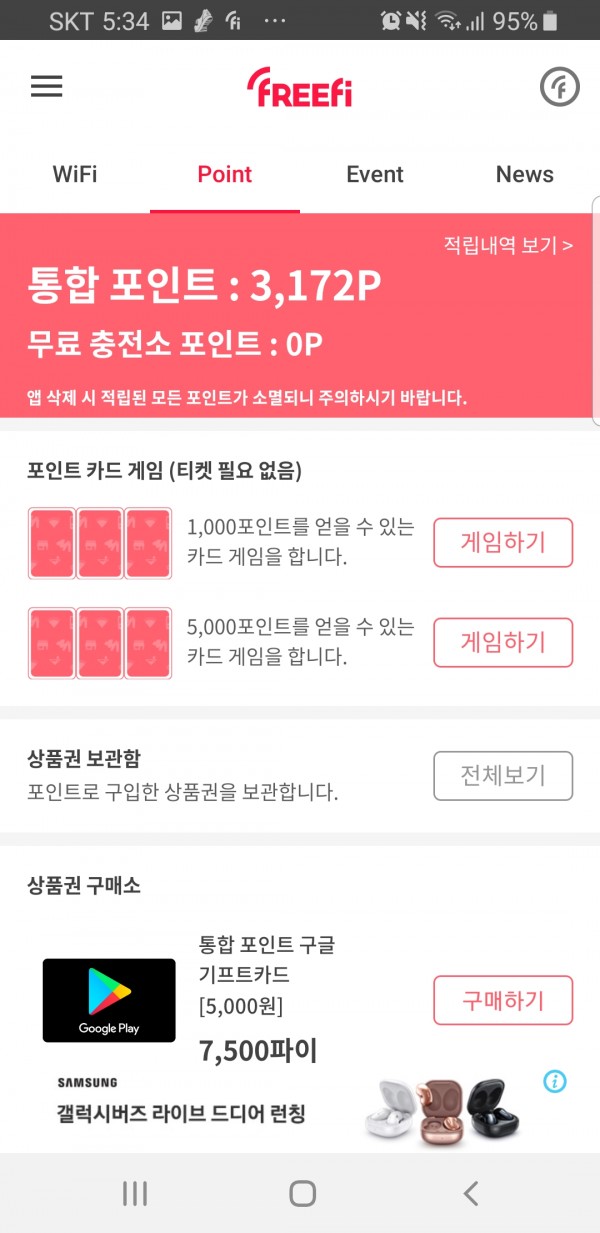This screenshot has height=1233, width=600.
Task: Buy the Google Play gift card via 구매하기
Action: (502, 1000)
